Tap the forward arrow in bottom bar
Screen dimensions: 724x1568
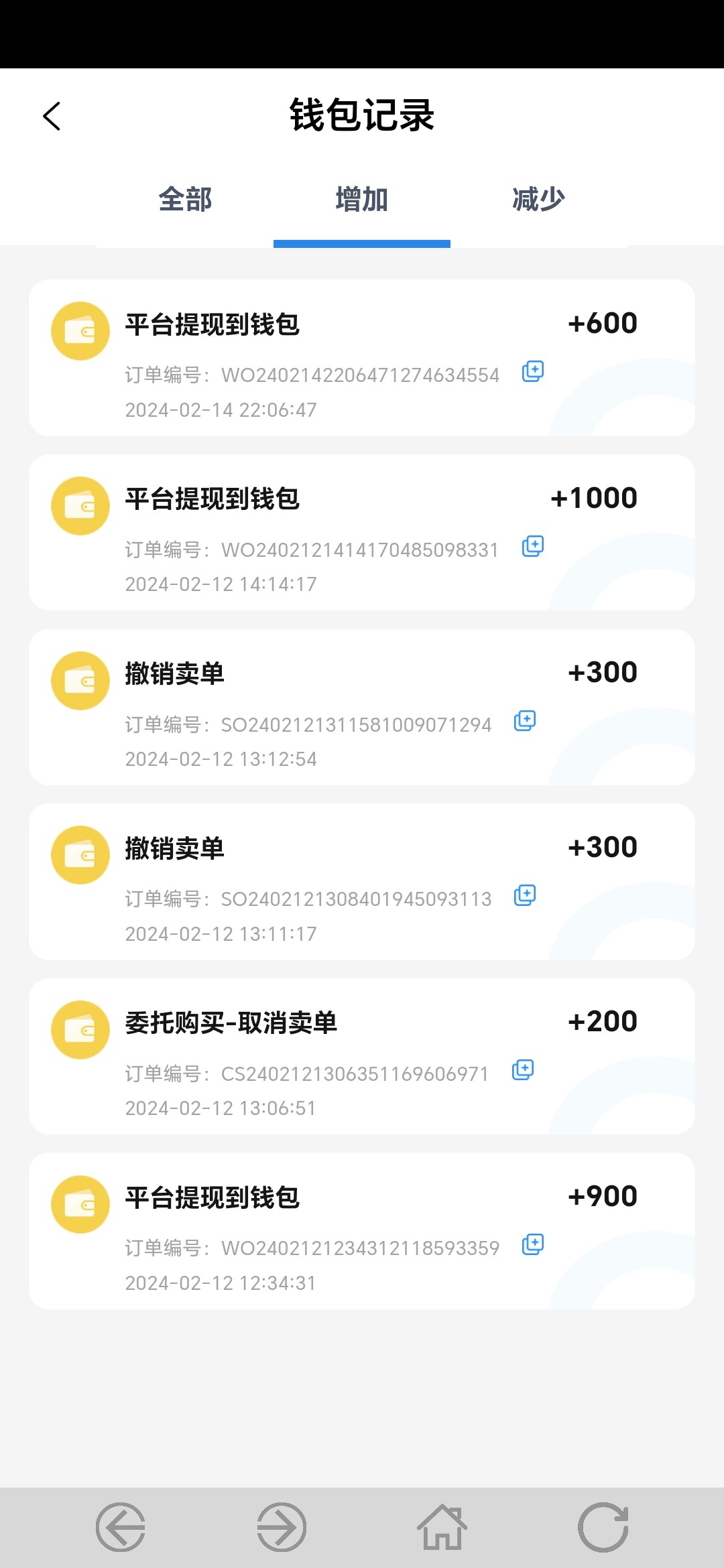point(282,1528)
